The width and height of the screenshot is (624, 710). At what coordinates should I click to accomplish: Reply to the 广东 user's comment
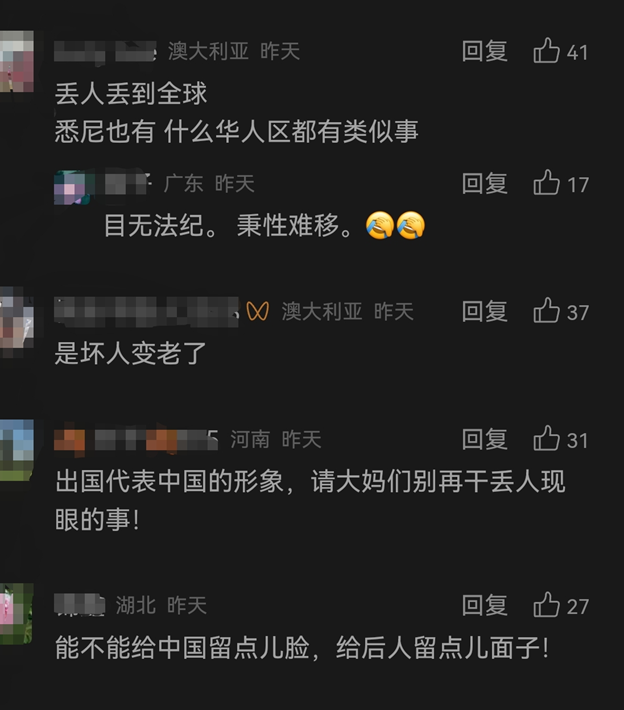[x=484, y=184]
